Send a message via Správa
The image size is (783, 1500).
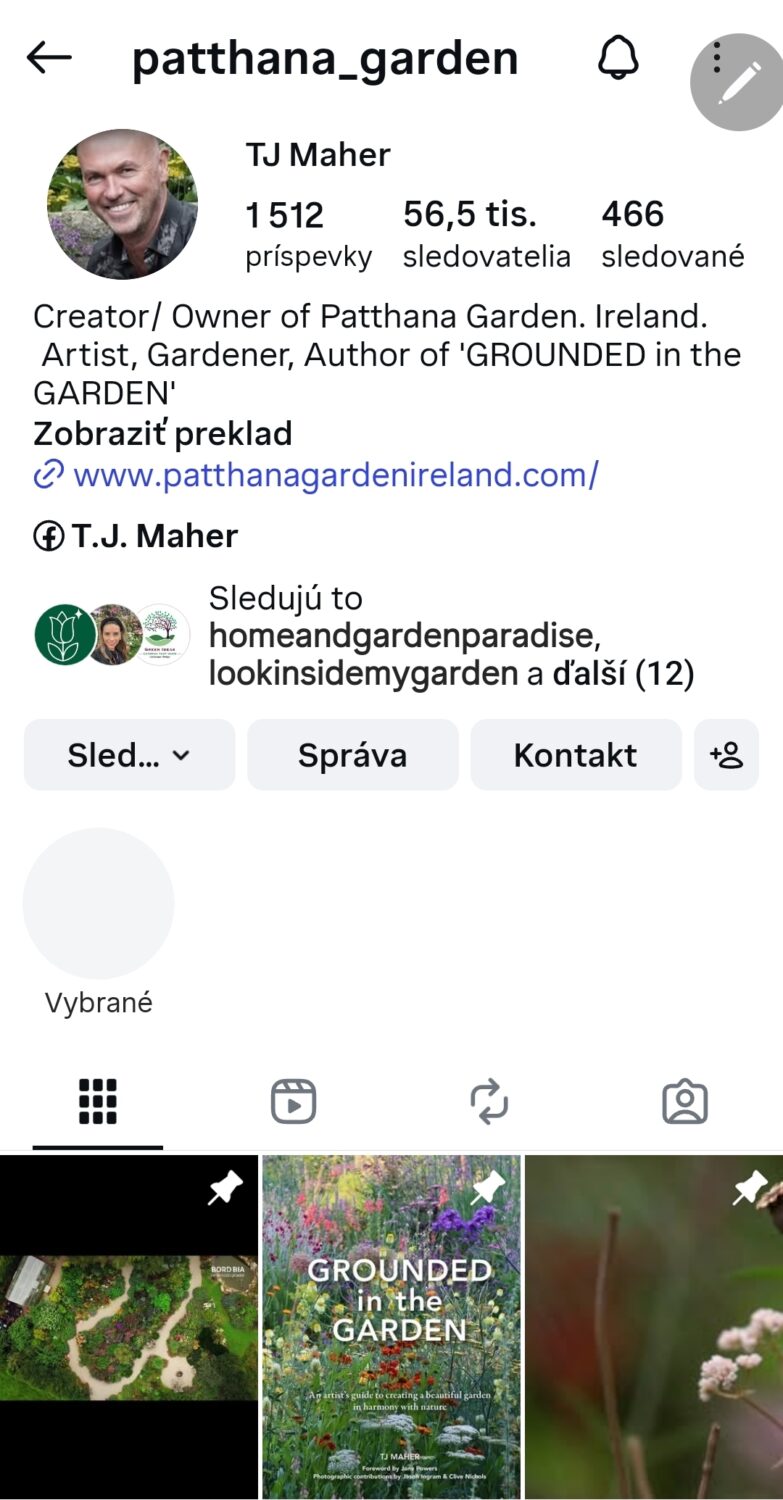pos(352,755)
